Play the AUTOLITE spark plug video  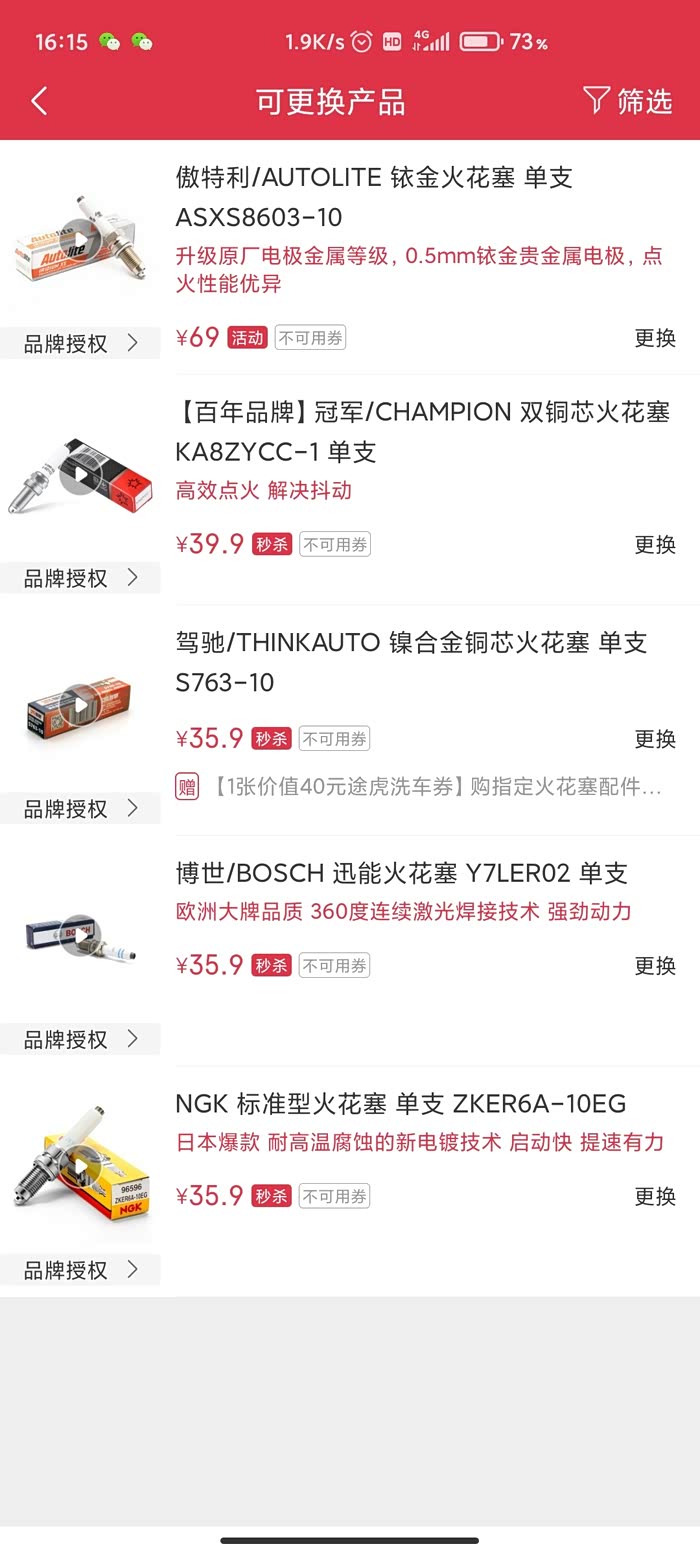(80, 240)
